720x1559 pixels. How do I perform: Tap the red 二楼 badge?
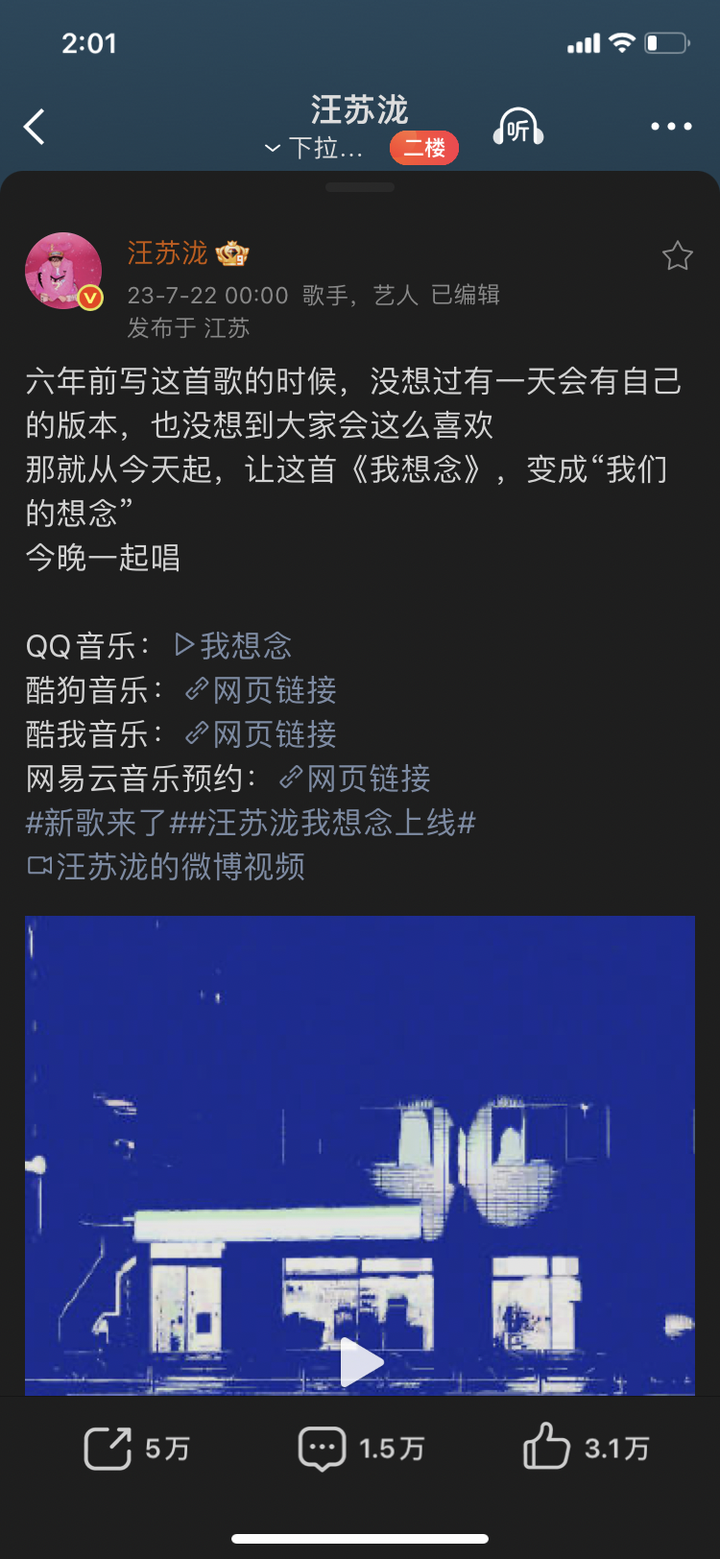[x=424, y=149]
